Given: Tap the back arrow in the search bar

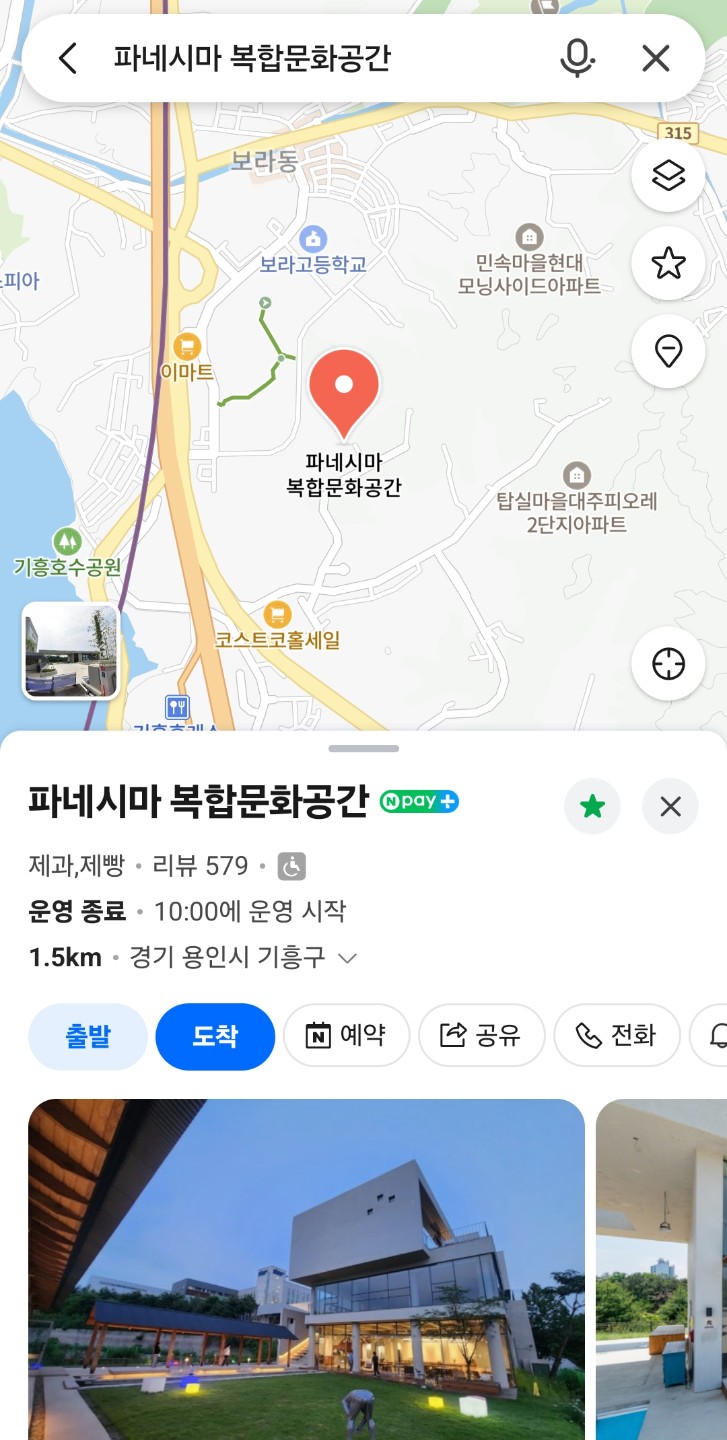Looking at the screenshot, I should click(67, 58).
